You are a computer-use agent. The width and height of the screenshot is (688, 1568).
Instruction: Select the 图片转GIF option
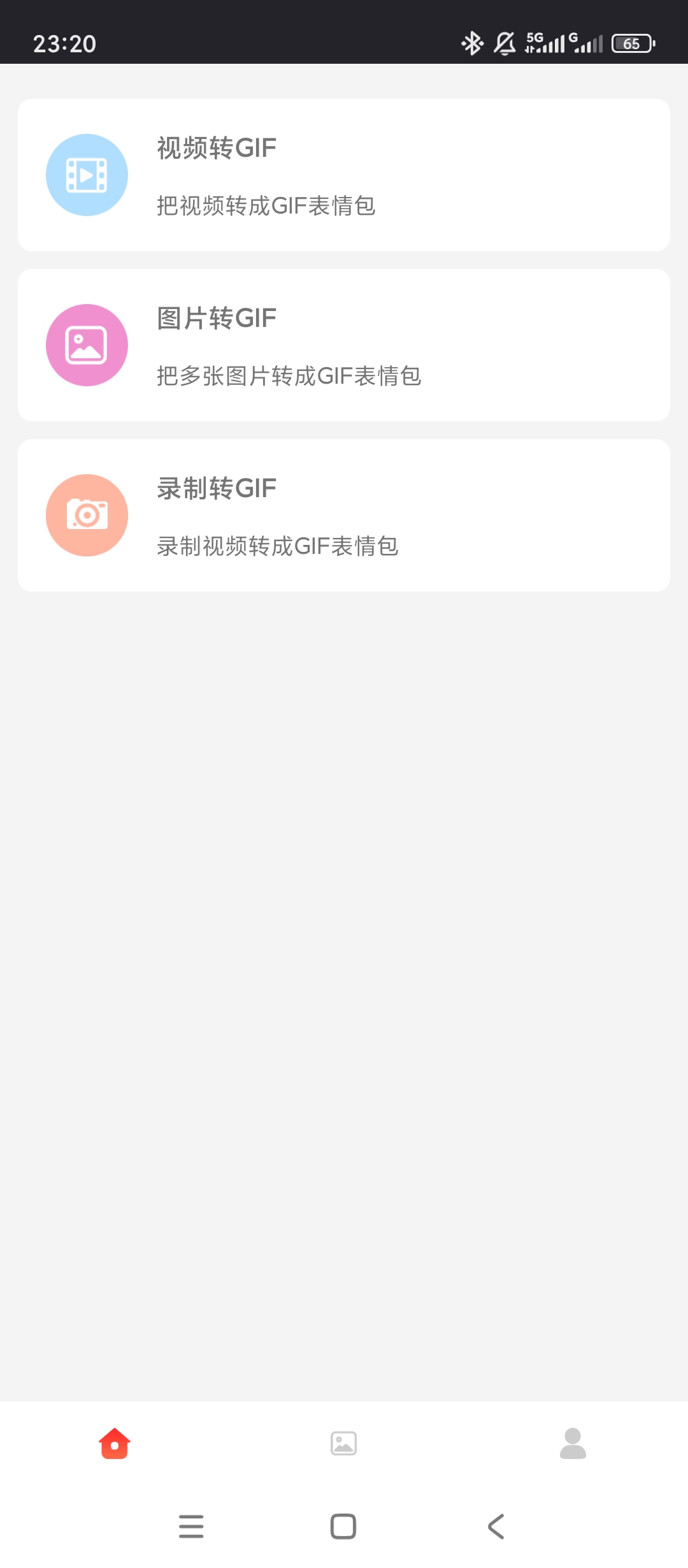click(x=344, y=345)
